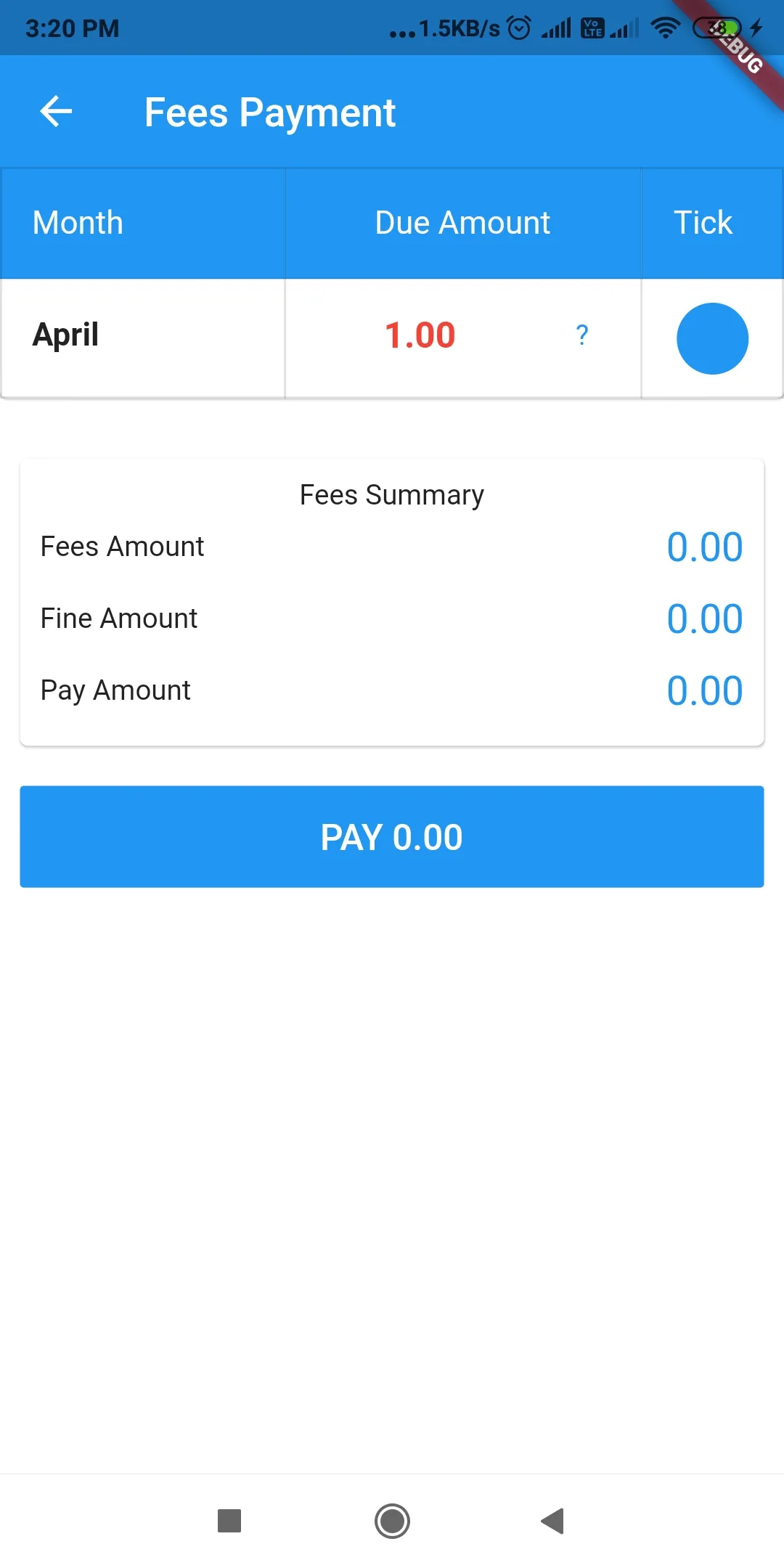Screen dimensions: 784x1568
Task: Tap the Pay Amount row in summary
Action: pos(392,690)
